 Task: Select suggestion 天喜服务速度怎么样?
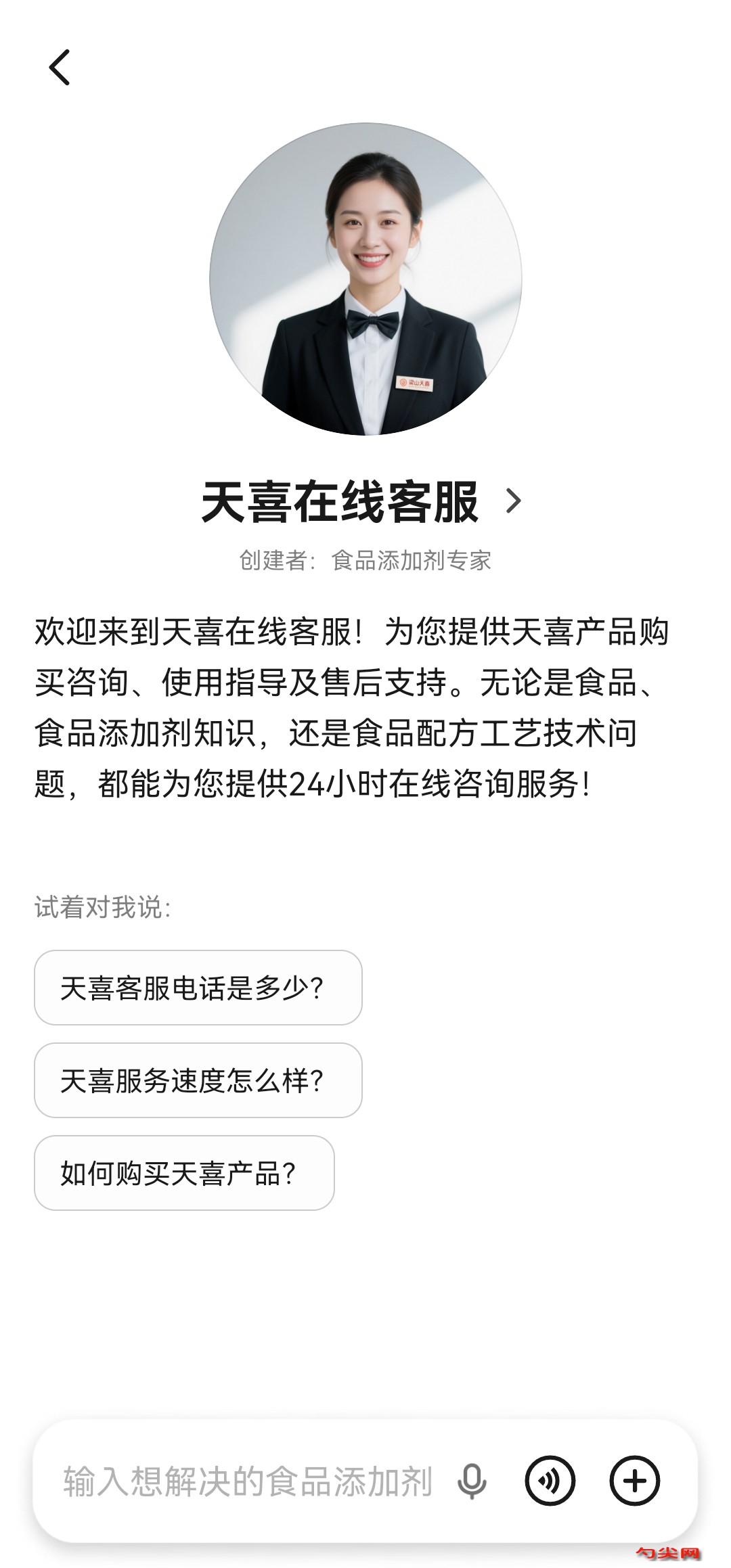point(198,1080)
